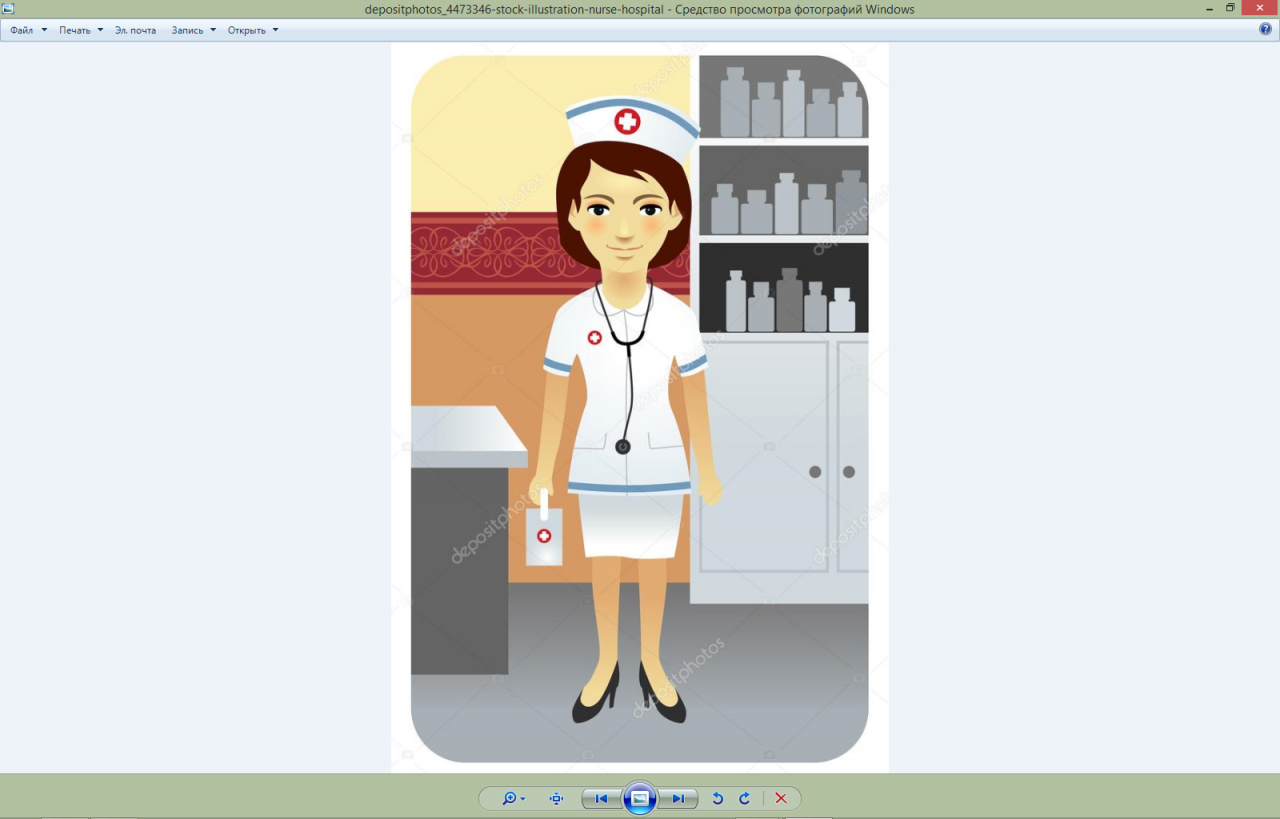Start the slideshow
This screenshot has height=819, width=1280.
[640, 798]
